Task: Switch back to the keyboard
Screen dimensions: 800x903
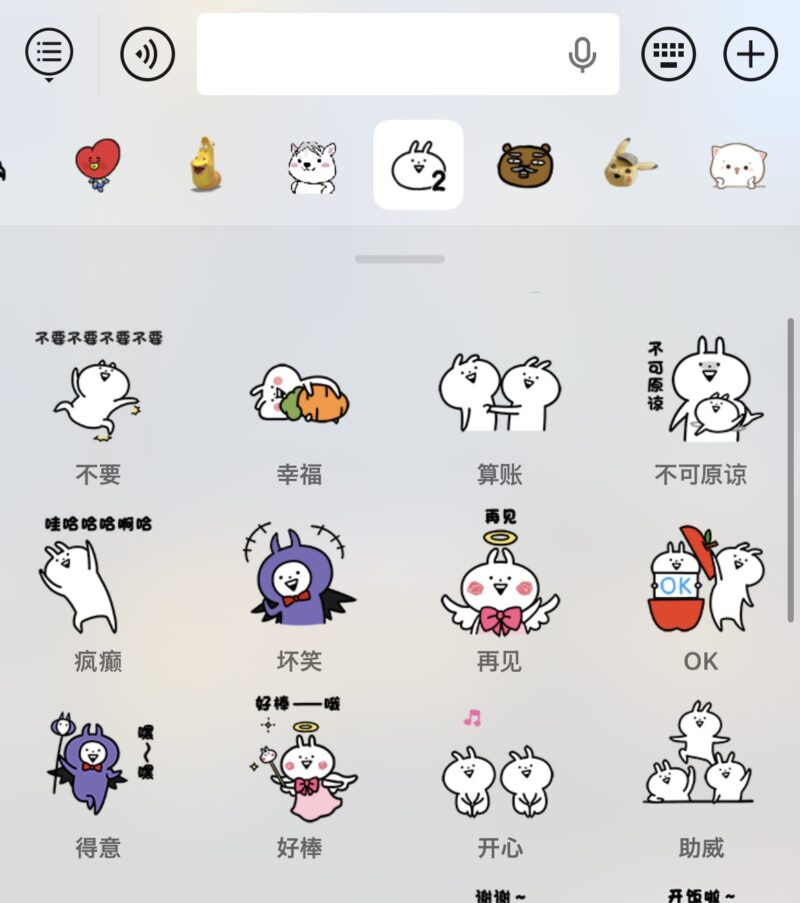Action: coord(668,53)
